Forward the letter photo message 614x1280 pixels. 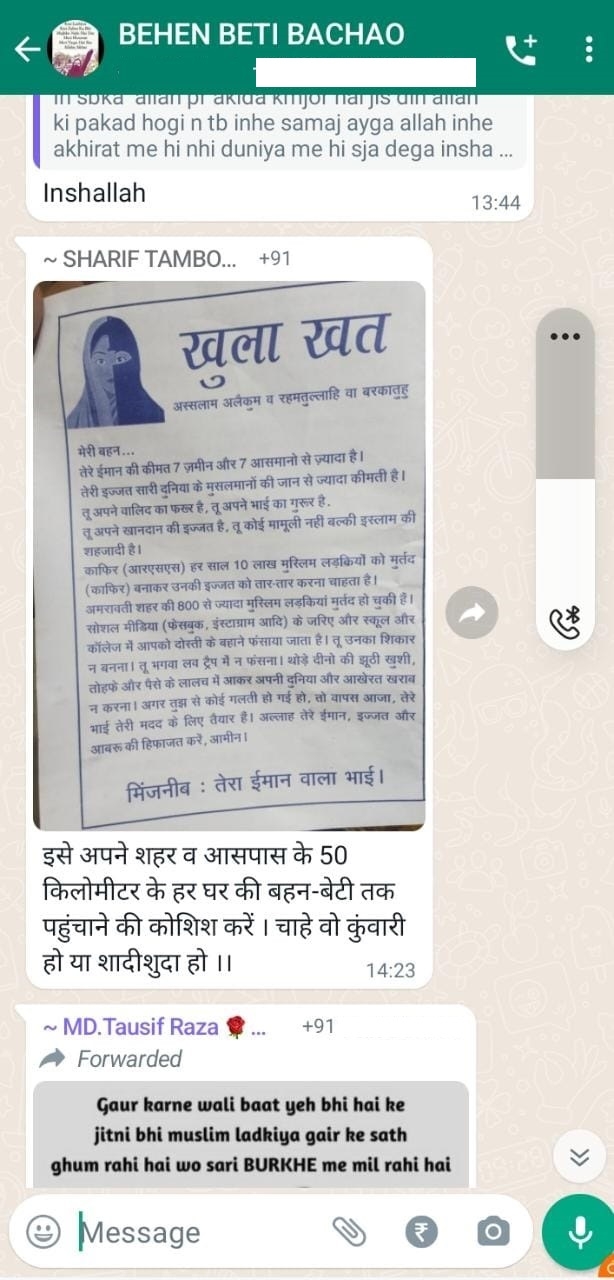471,615
